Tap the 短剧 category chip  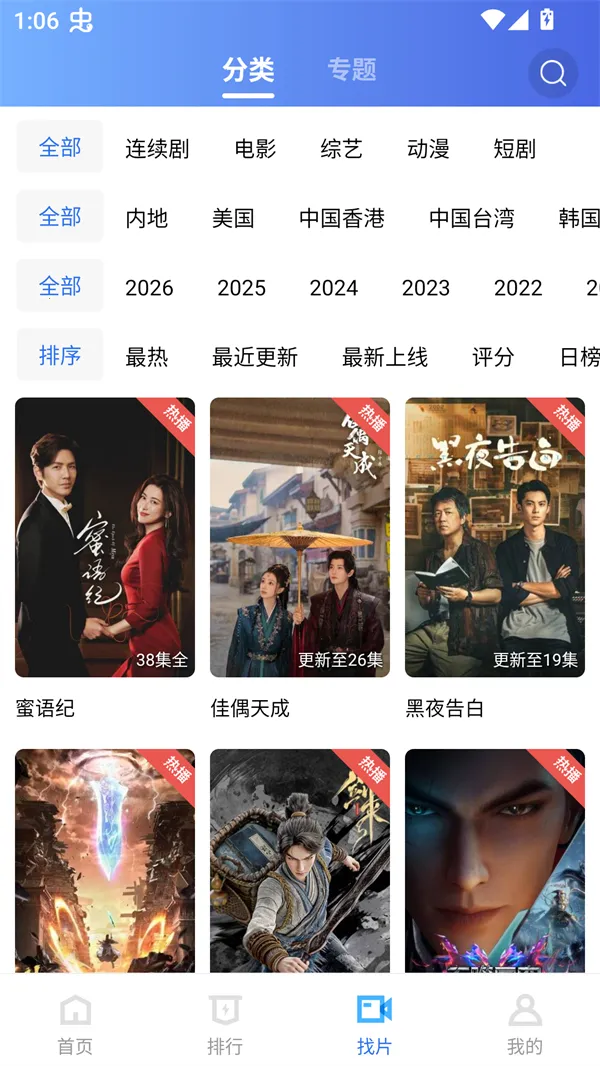click(x=514, y=148)
